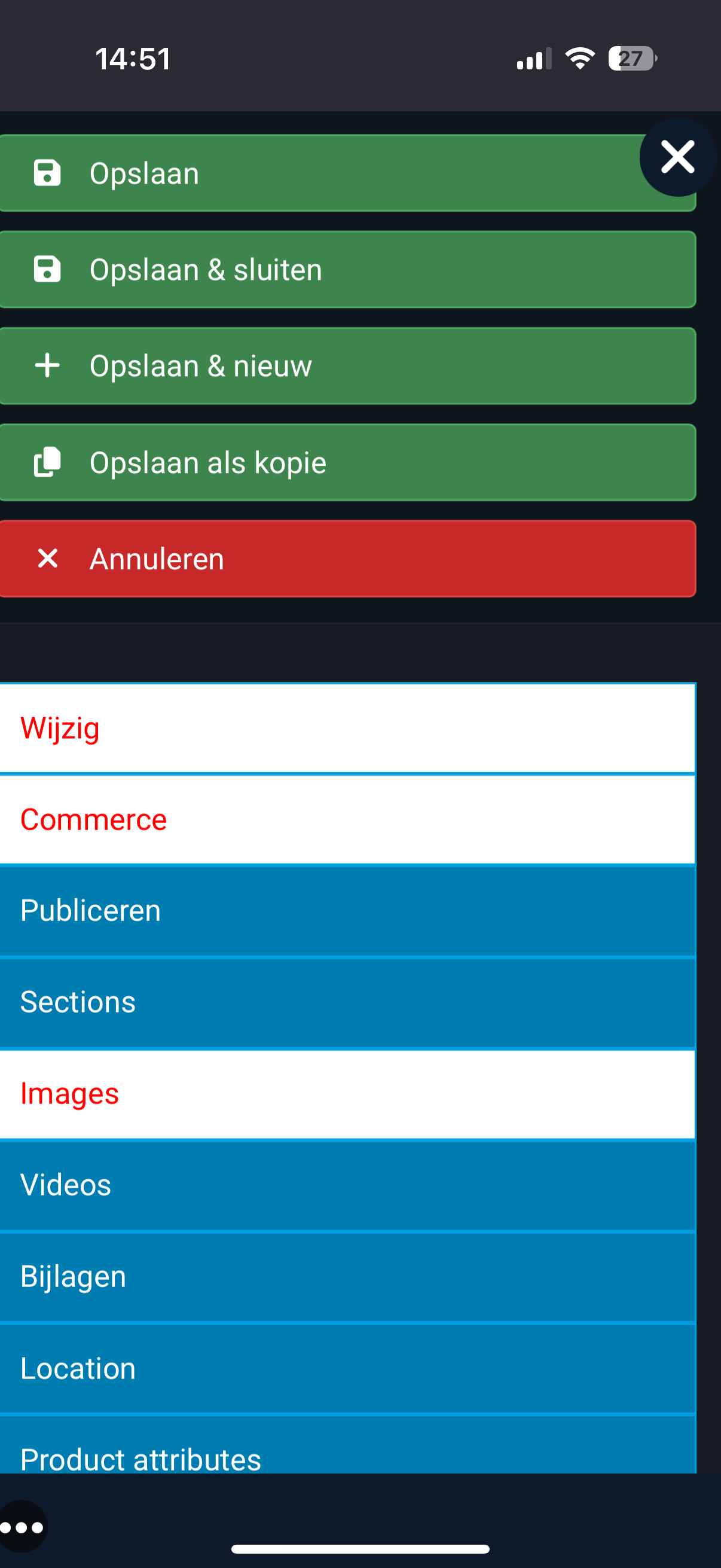Open the Commerce tab
This screenshot has width=721, height=1568.
click(347, 819)
